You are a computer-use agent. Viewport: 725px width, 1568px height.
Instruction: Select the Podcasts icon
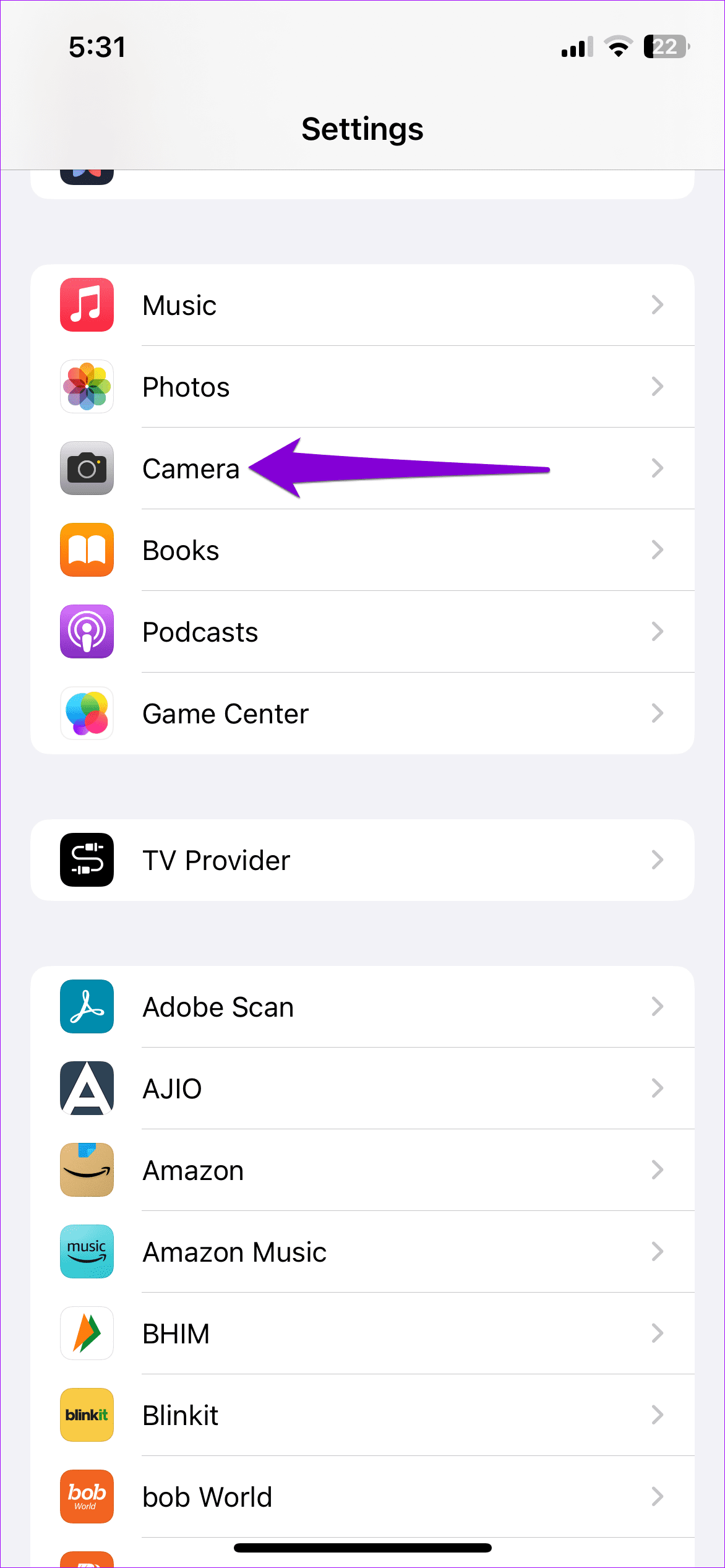(x=87, y=632)
